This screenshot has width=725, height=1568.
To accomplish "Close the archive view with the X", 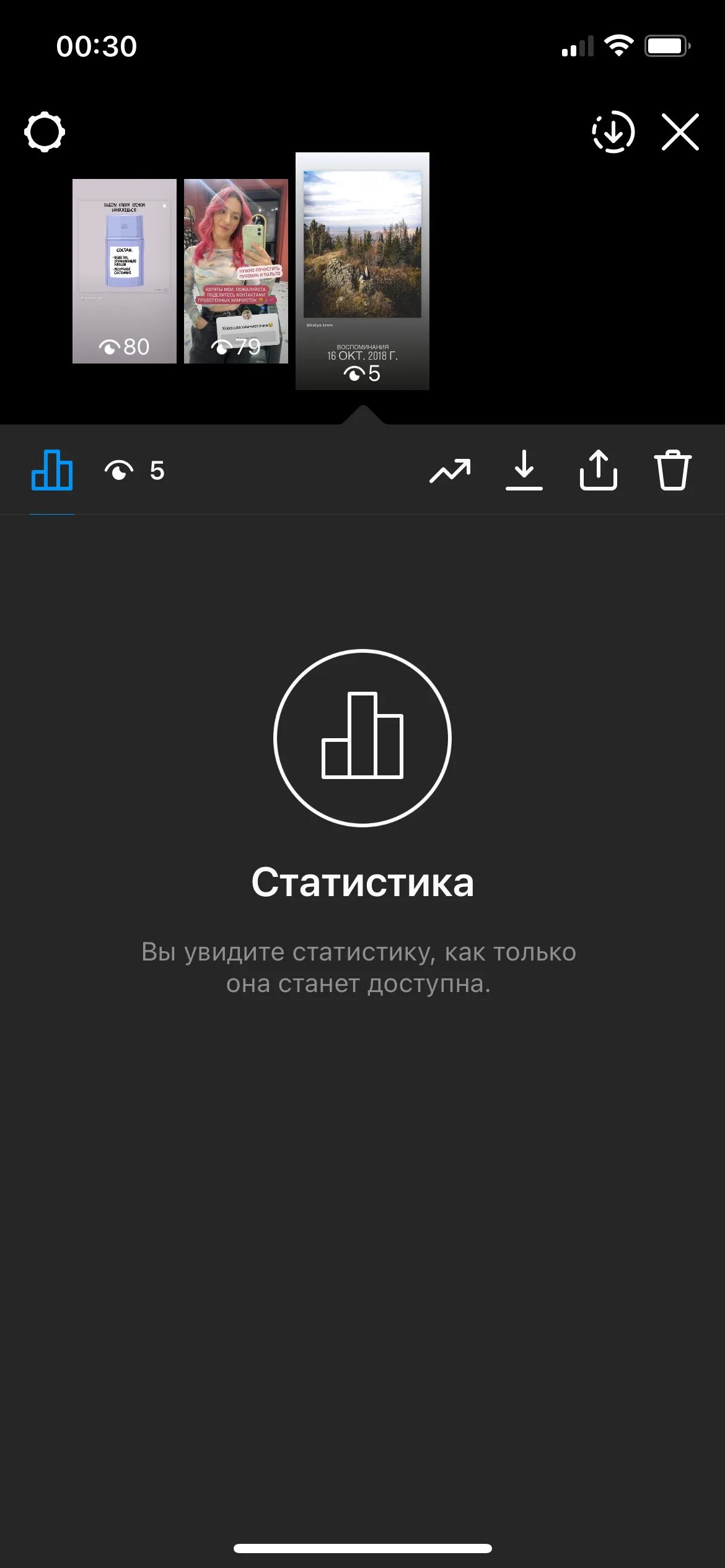I will [680, 132].
